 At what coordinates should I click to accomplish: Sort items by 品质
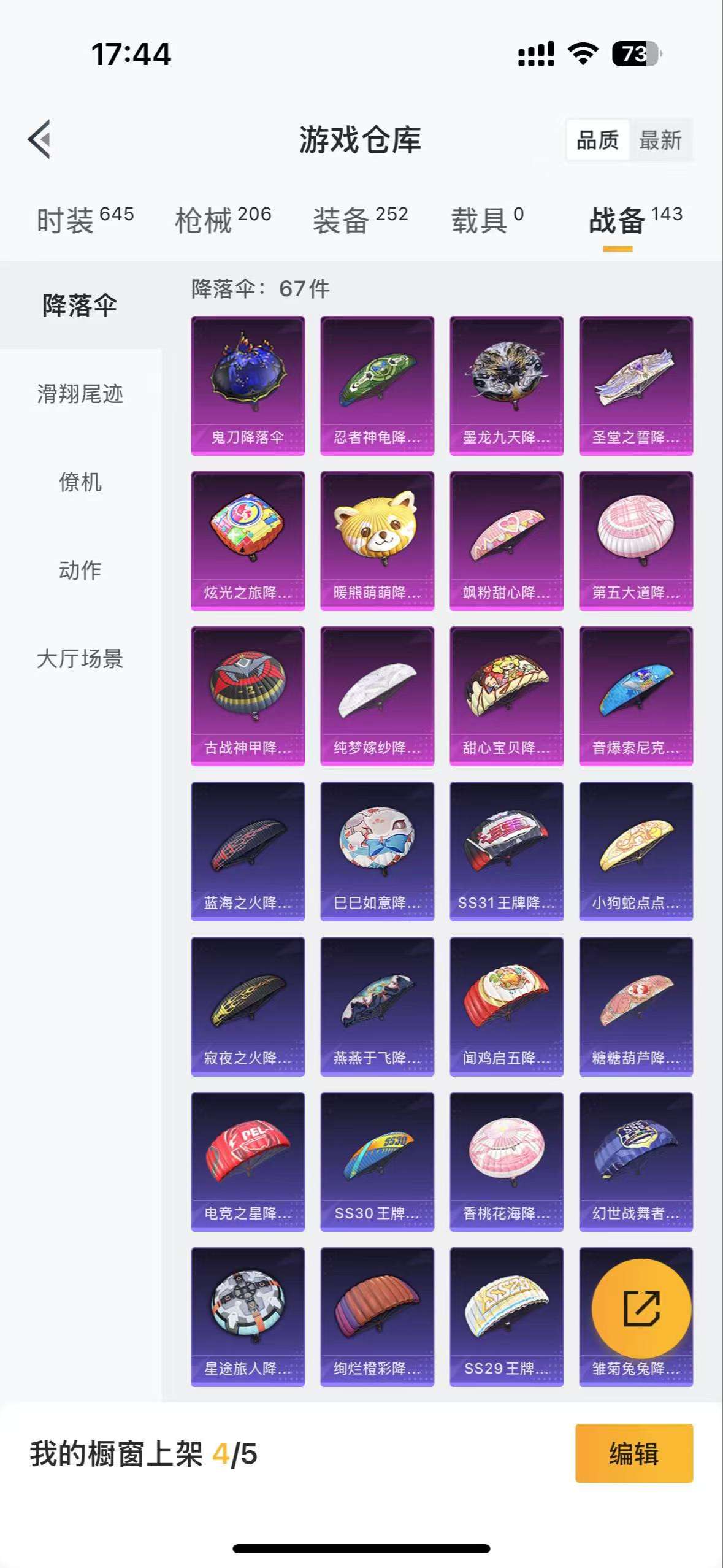click(x=597, y=140)
